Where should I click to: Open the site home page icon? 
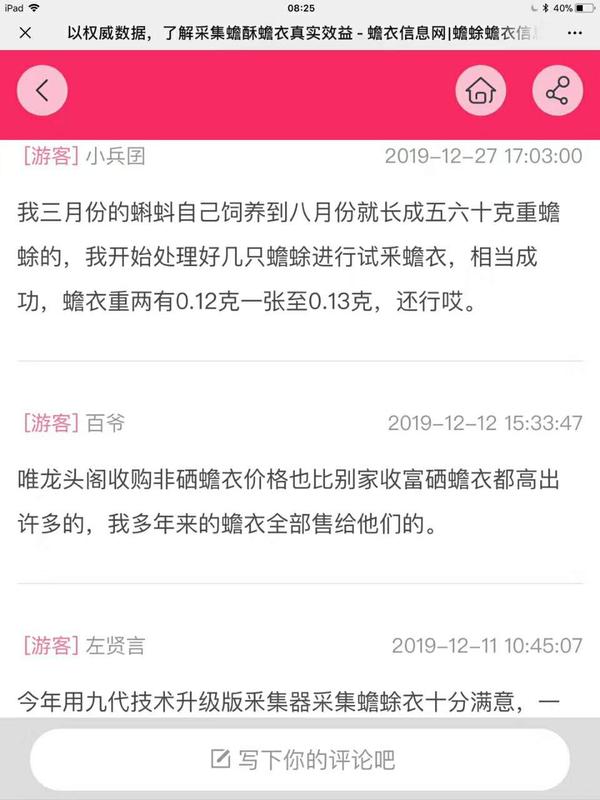(481, 92)
